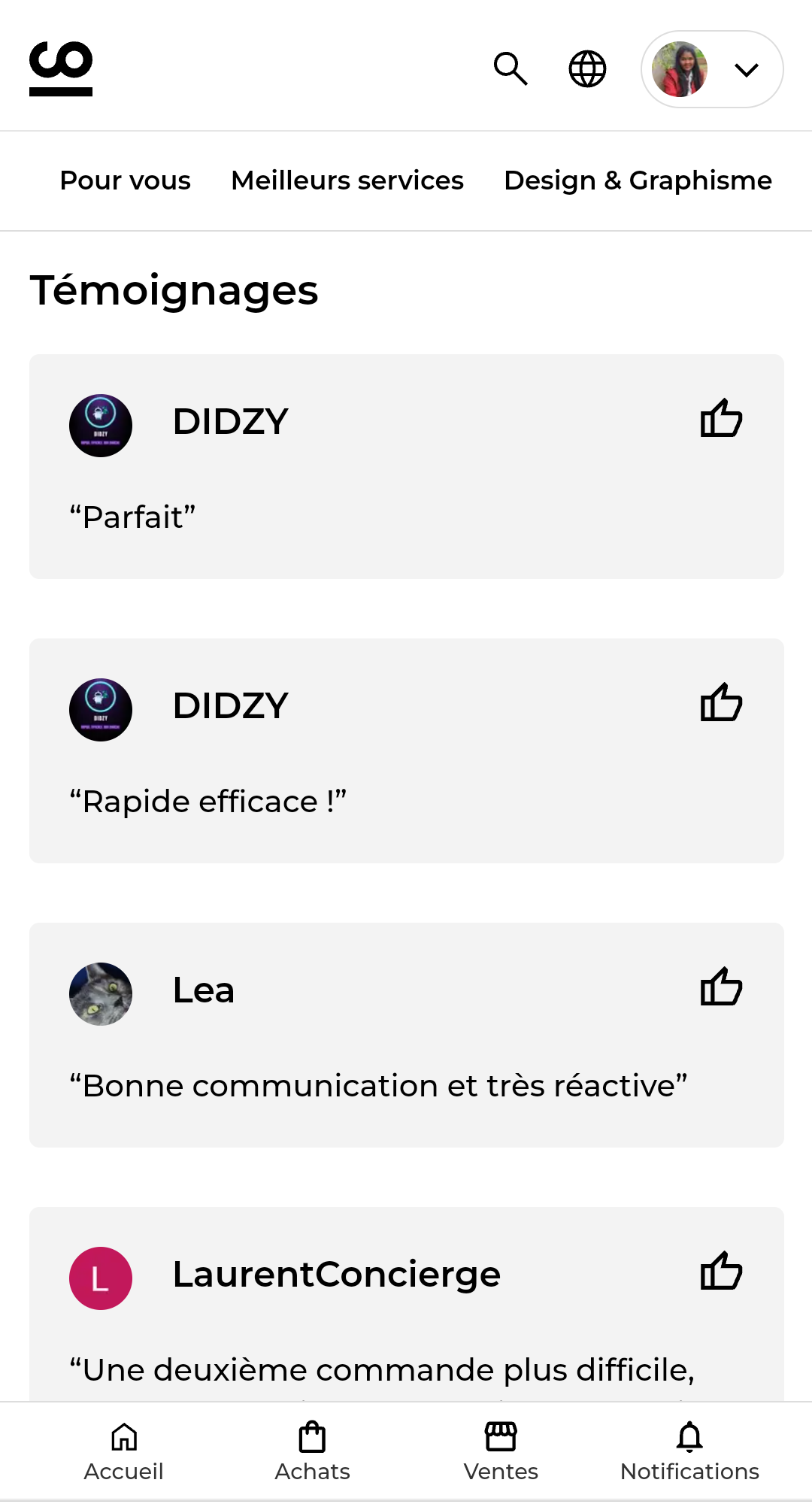This screenshot has width=812, height=1504.
Task: Open LaurentConcierge's profile avatar
Action: (101, 1278)
